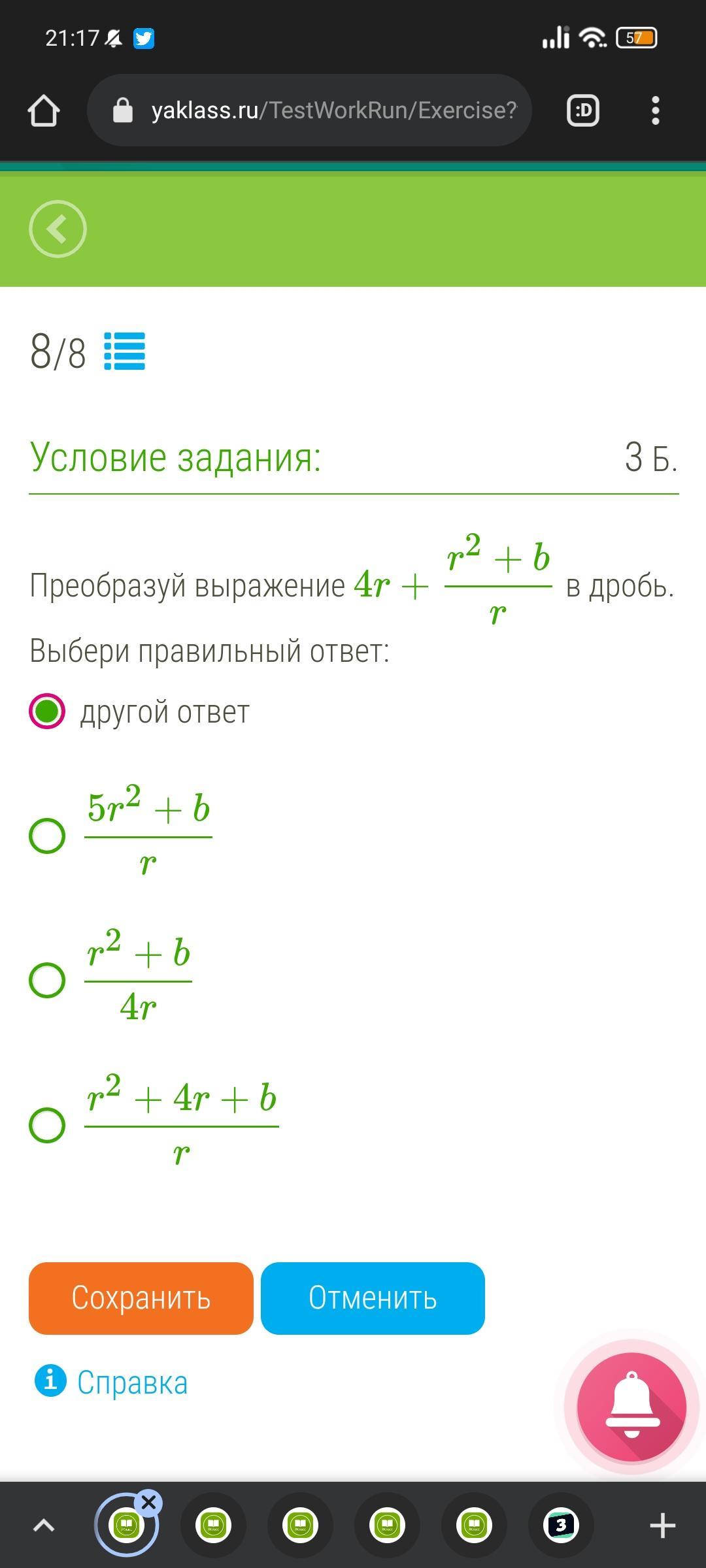
Task: Choose the answer (r²+4r+b)/r
Action: point(47,1125)
